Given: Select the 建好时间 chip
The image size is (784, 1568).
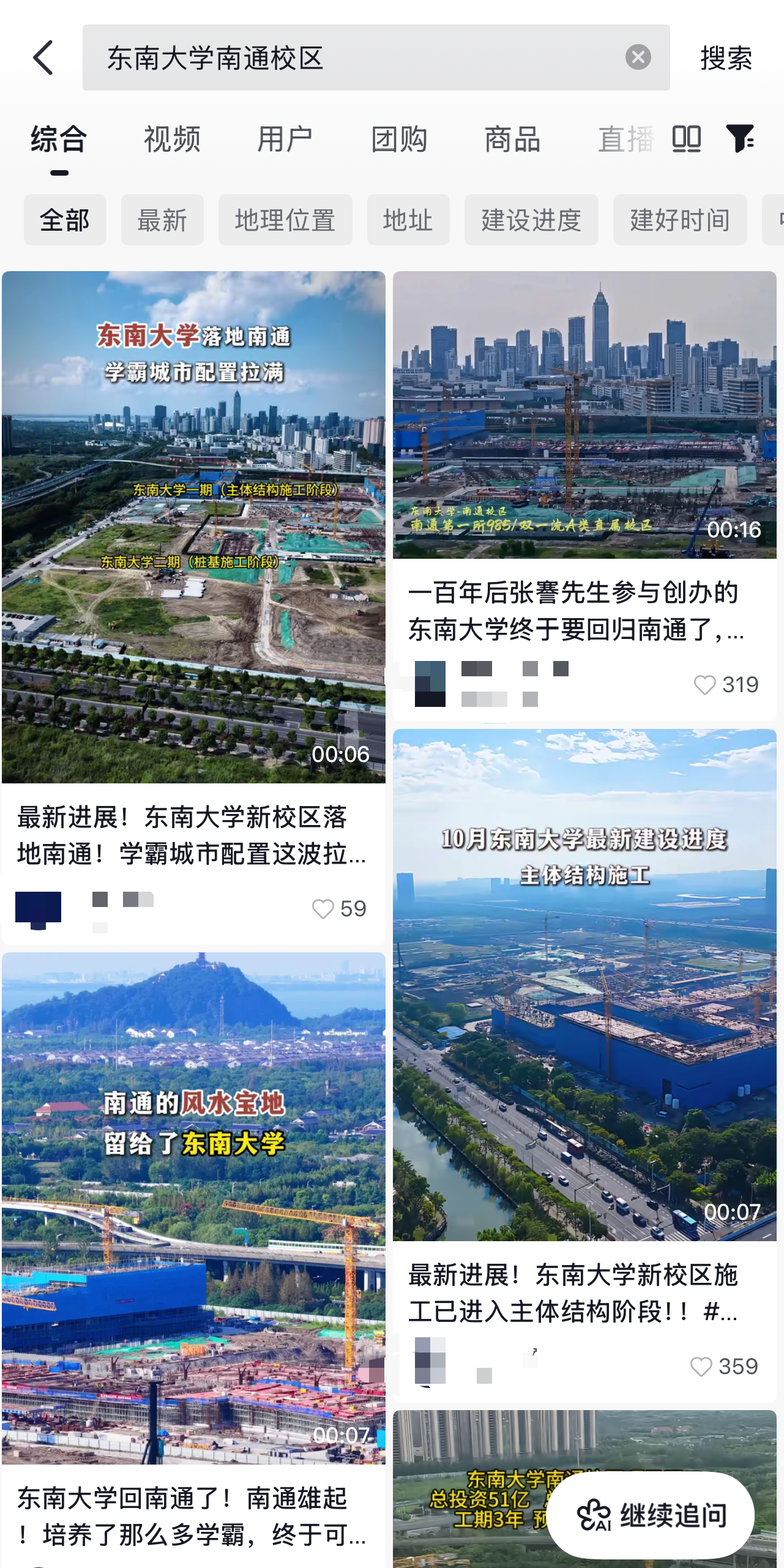Looking at the screenshot, I should coord(680,220).
